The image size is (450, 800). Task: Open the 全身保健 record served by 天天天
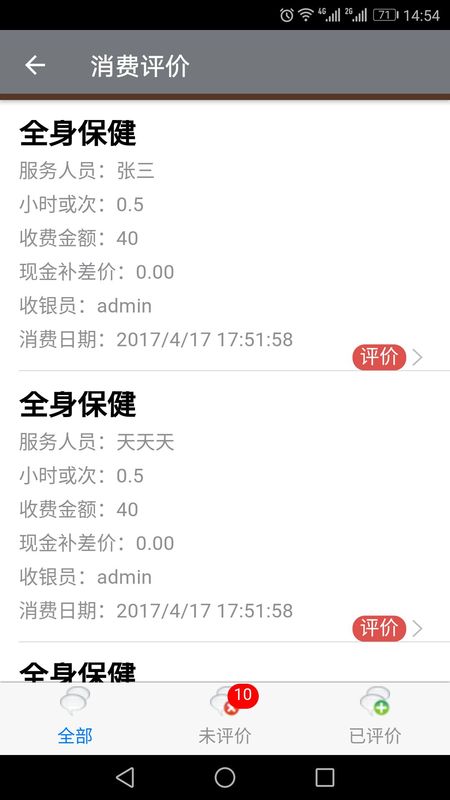pos(225,507)
